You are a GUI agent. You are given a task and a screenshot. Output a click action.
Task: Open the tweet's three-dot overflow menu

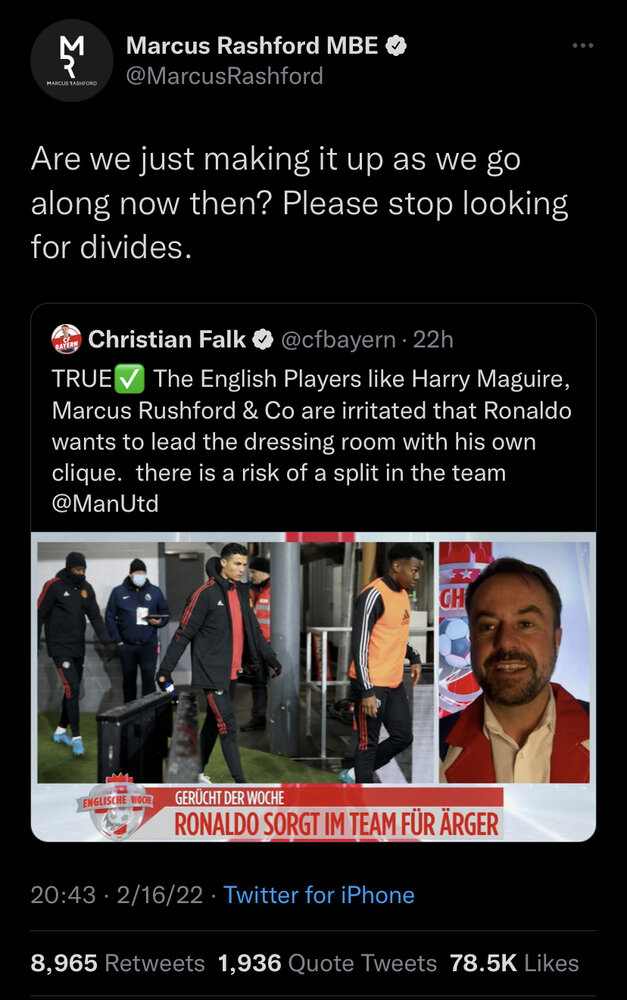[x=582, y=46]
